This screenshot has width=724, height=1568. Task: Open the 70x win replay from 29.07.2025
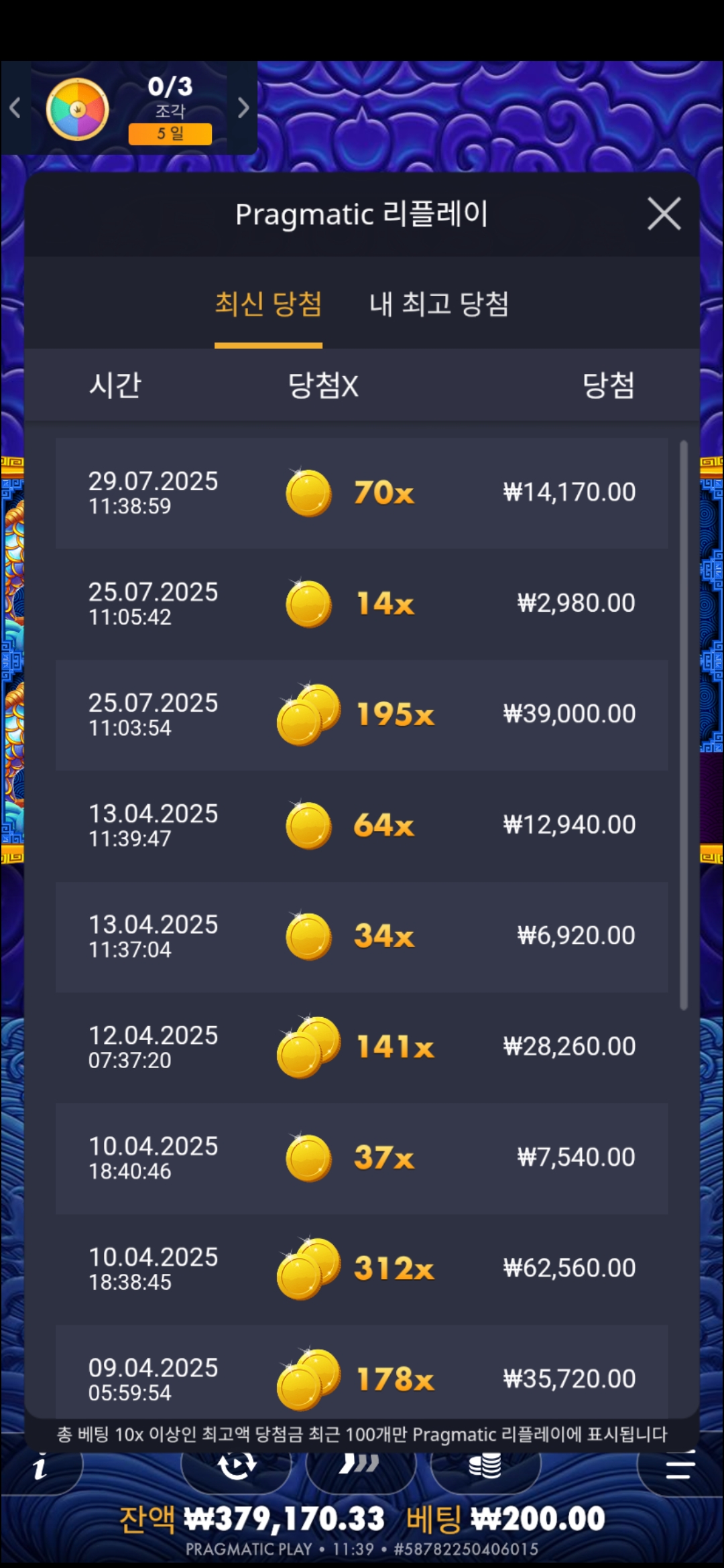pos(361,493)
